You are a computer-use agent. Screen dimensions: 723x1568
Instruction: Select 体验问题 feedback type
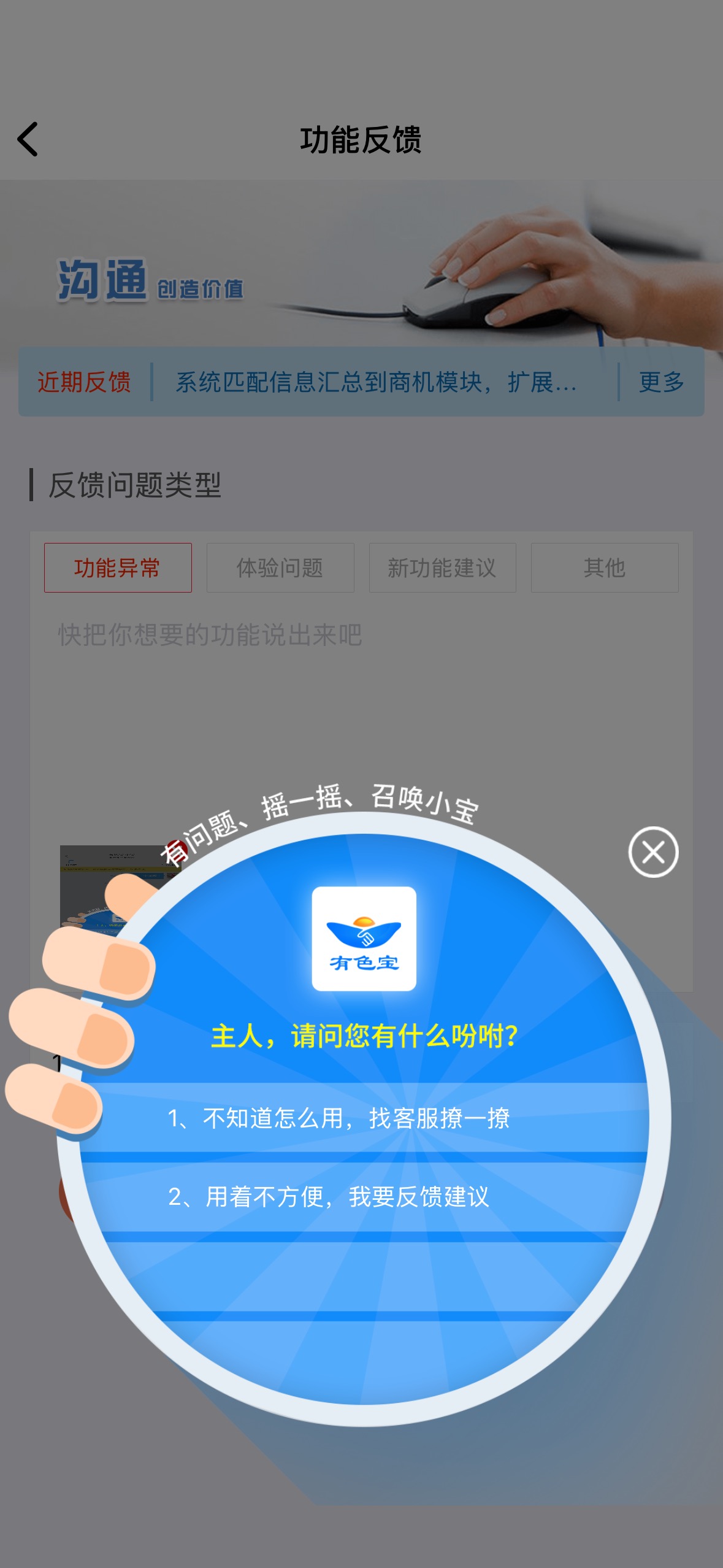(280, 567)
